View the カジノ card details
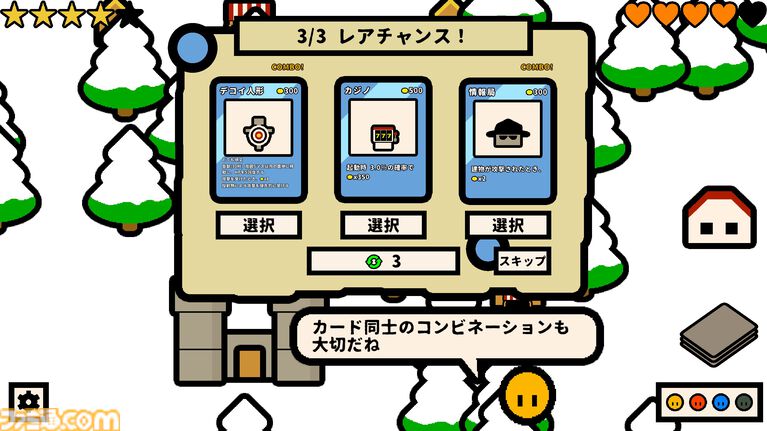 click(x=383, y=140)
